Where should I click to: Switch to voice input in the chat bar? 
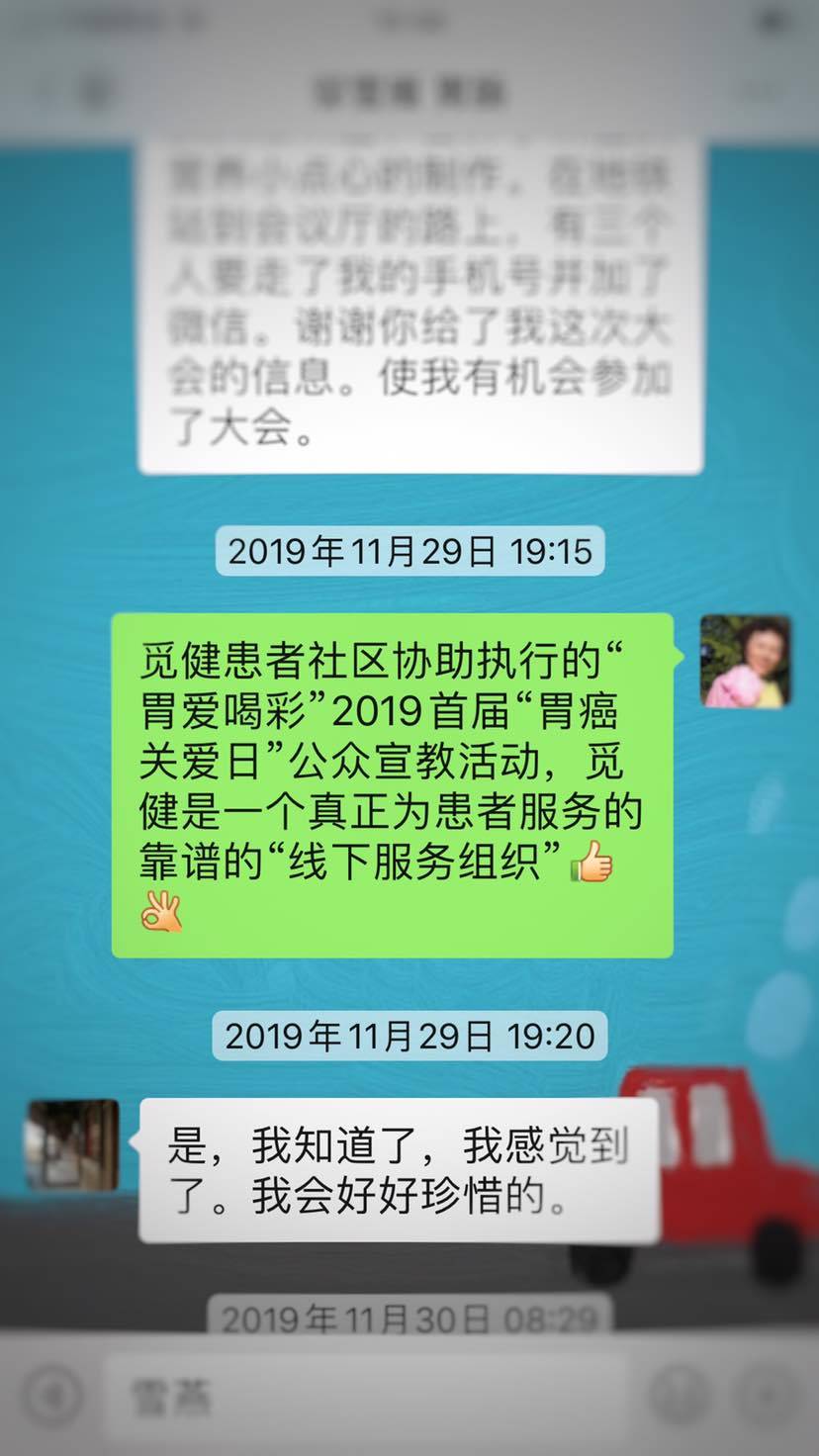[51, 1398]
